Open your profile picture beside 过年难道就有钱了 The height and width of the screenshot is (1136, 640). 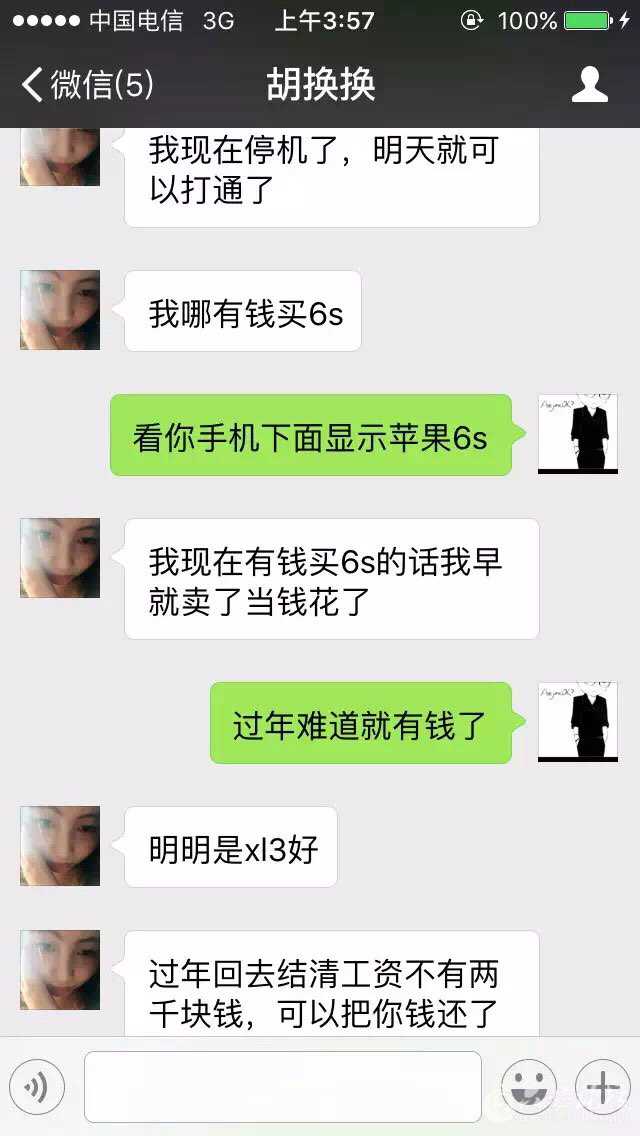point(578,722)
